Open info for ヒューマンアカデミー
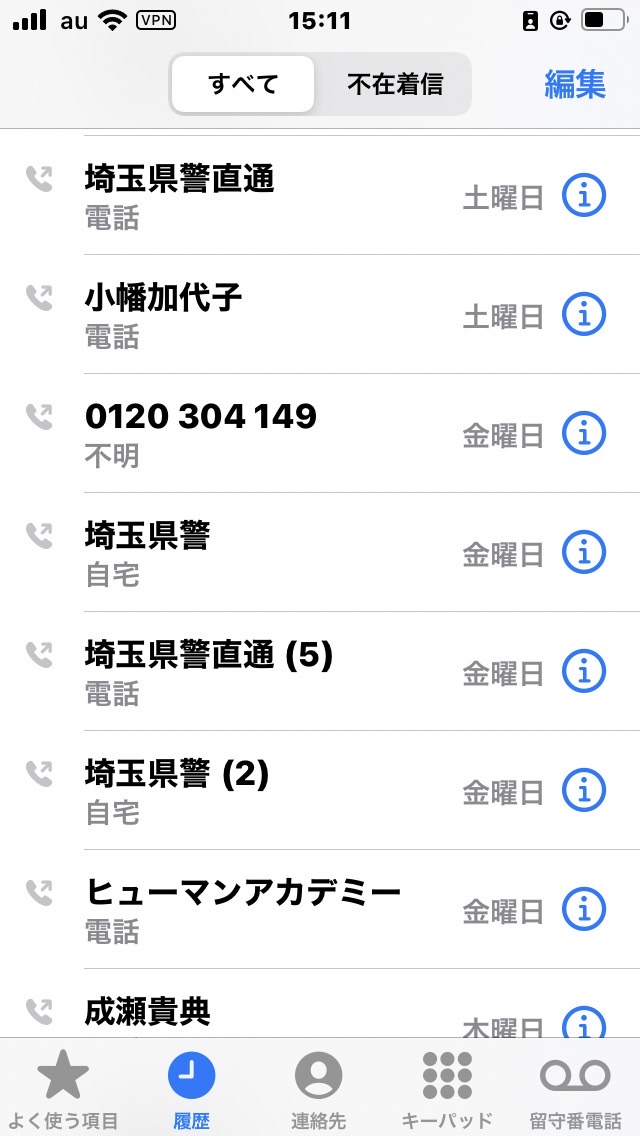Image resolution: width=640 pixels, height=1136 pixels. (583, 909)
